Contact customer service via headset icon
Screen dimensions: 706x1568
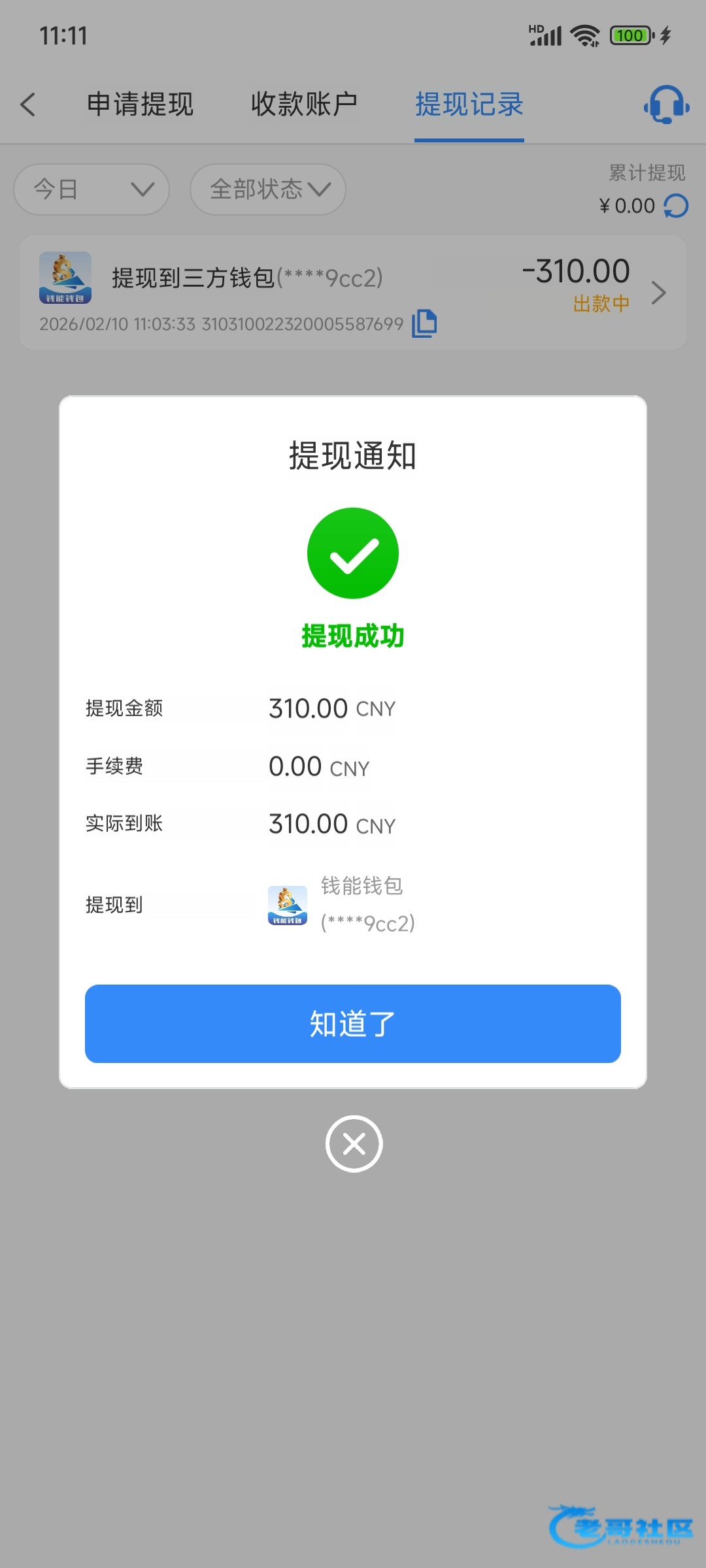pos(666,105)
